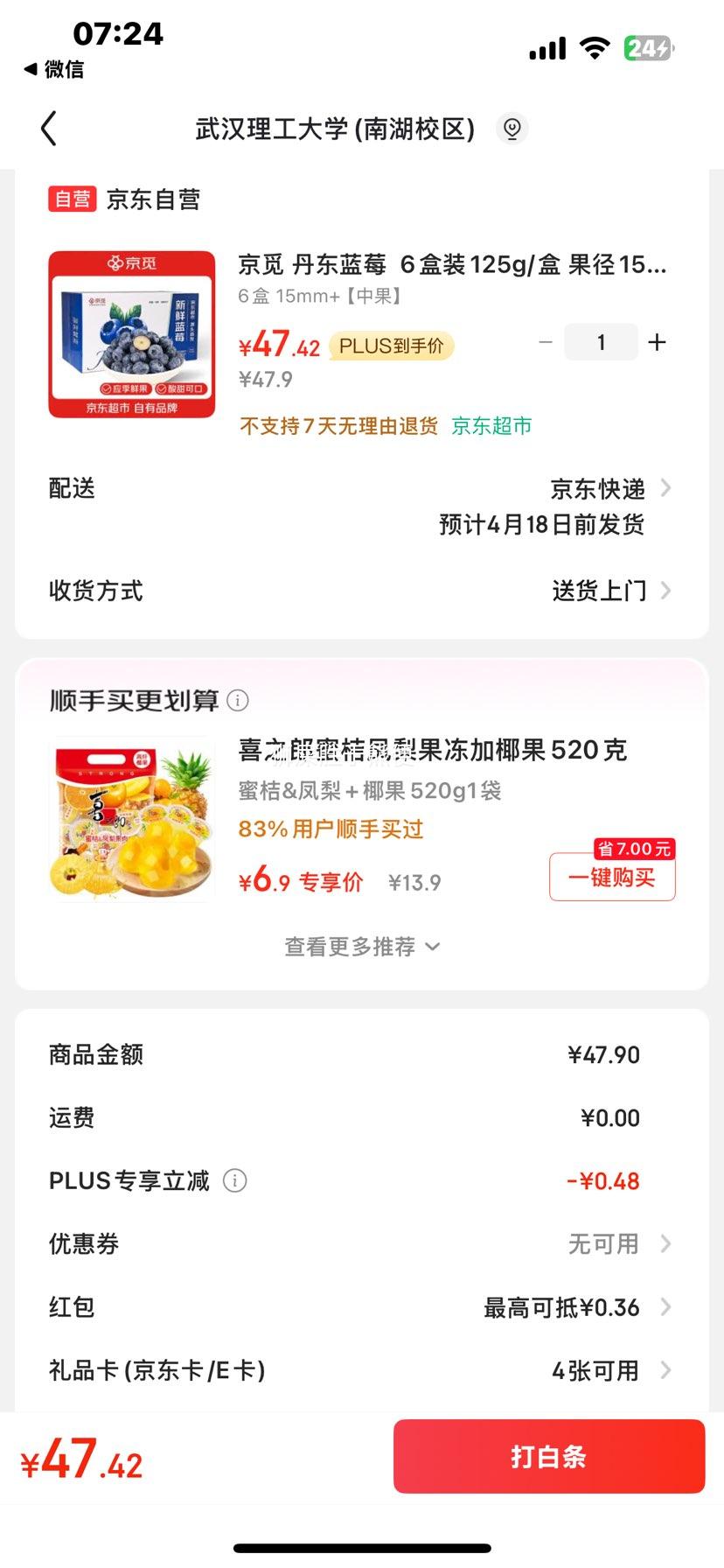The width and height of the screenshot is (724, 1568).
Task: Expand 查看更多推荐 recommendations
Action: (361, 947)
